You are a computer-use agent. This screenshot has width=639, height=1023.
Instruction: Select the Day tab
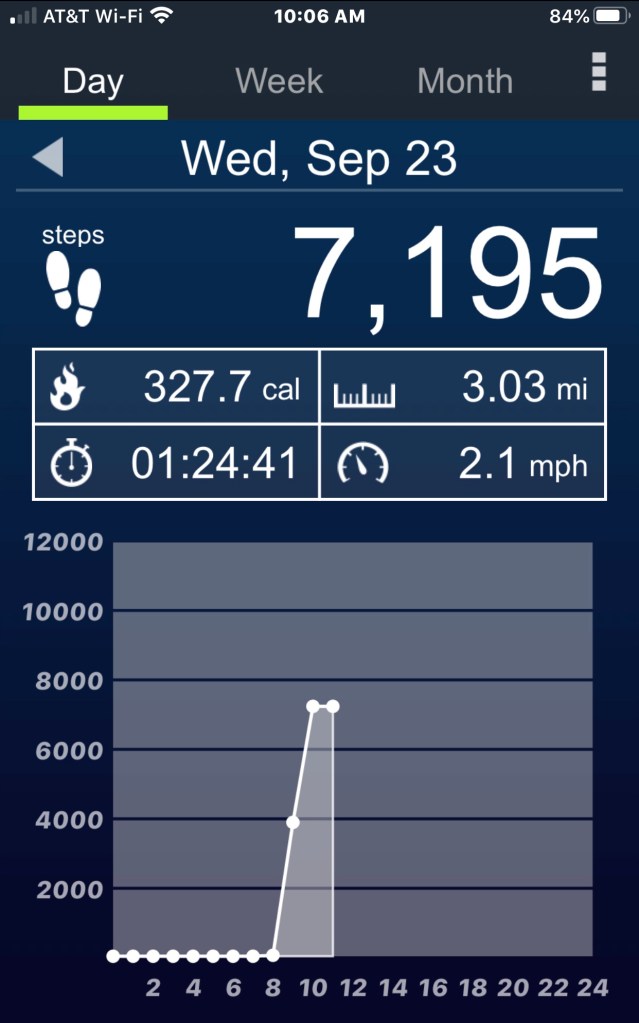tap(93, 81)
